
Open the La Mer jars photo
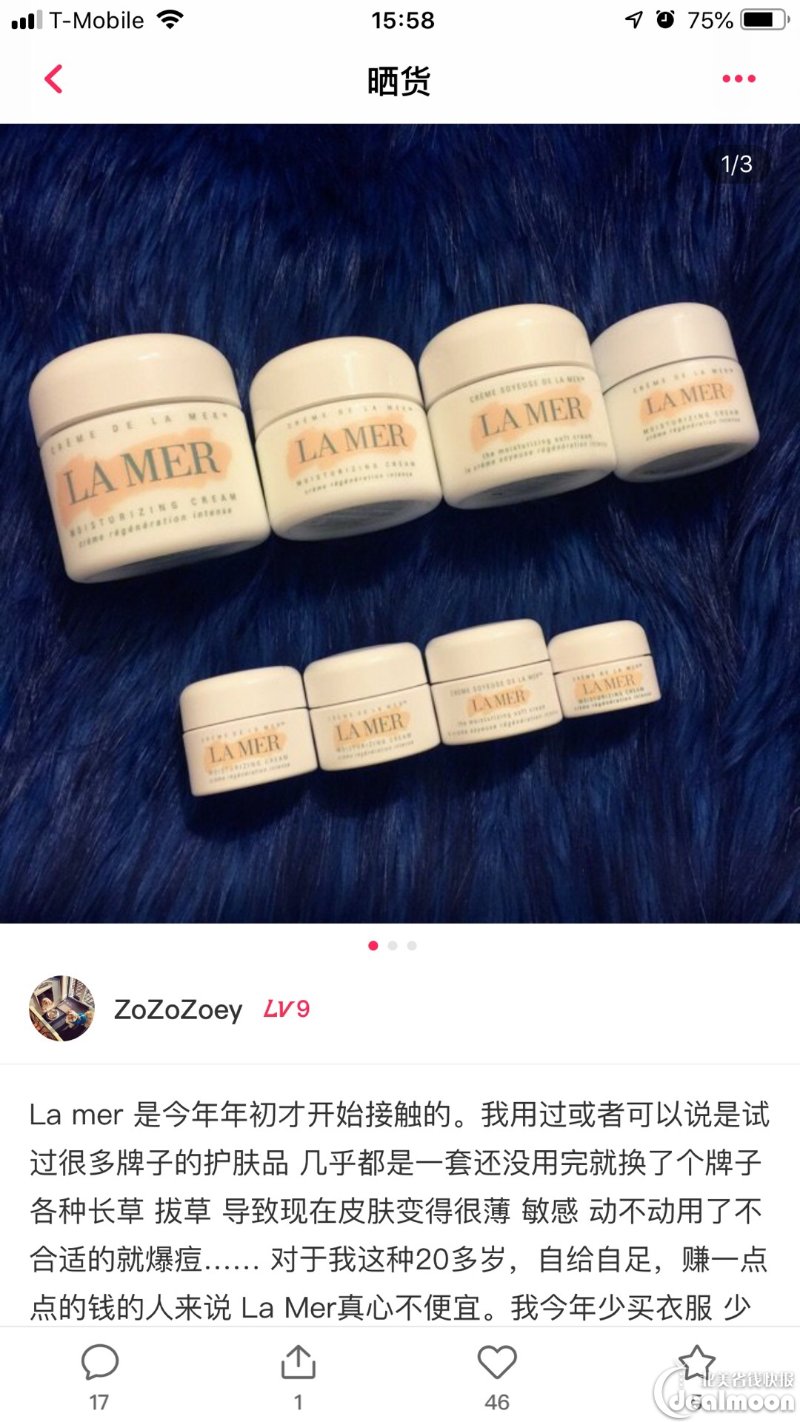coord(400,523)
